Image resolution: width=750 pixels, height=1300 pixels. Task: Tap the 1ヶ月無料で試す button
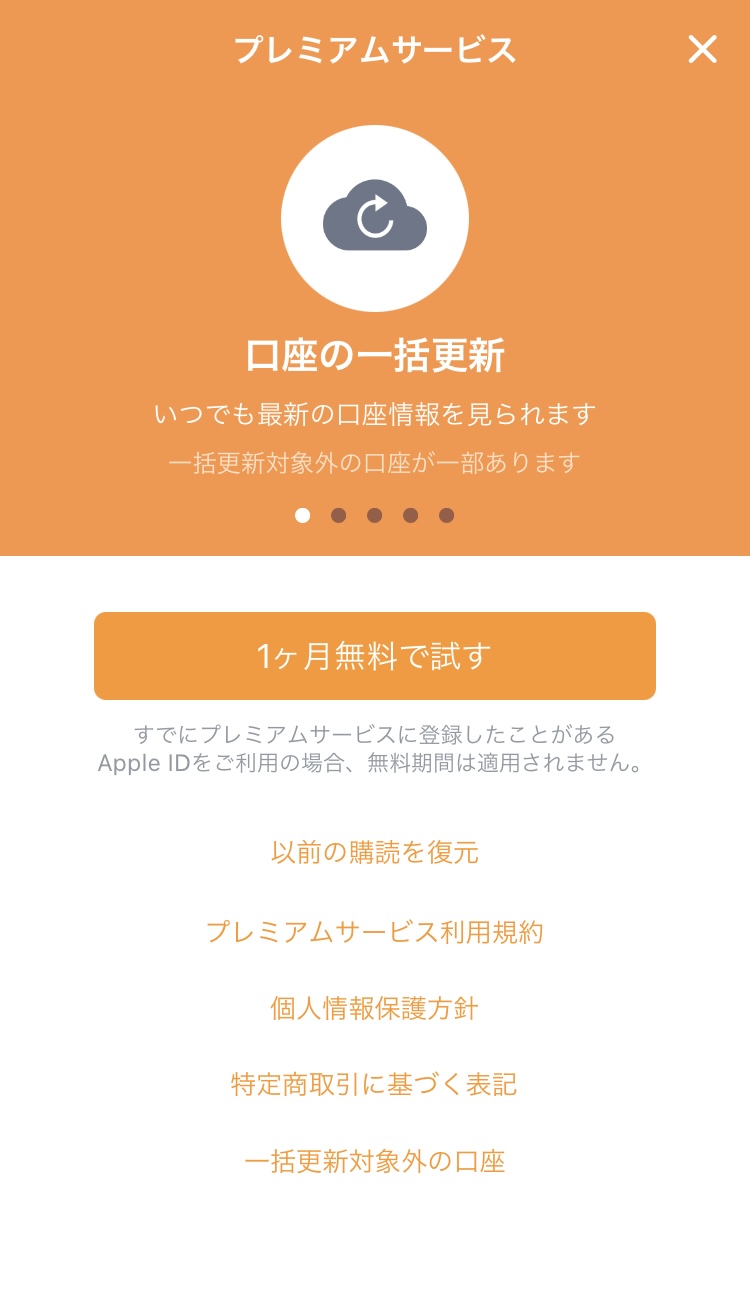click(375, 656)
